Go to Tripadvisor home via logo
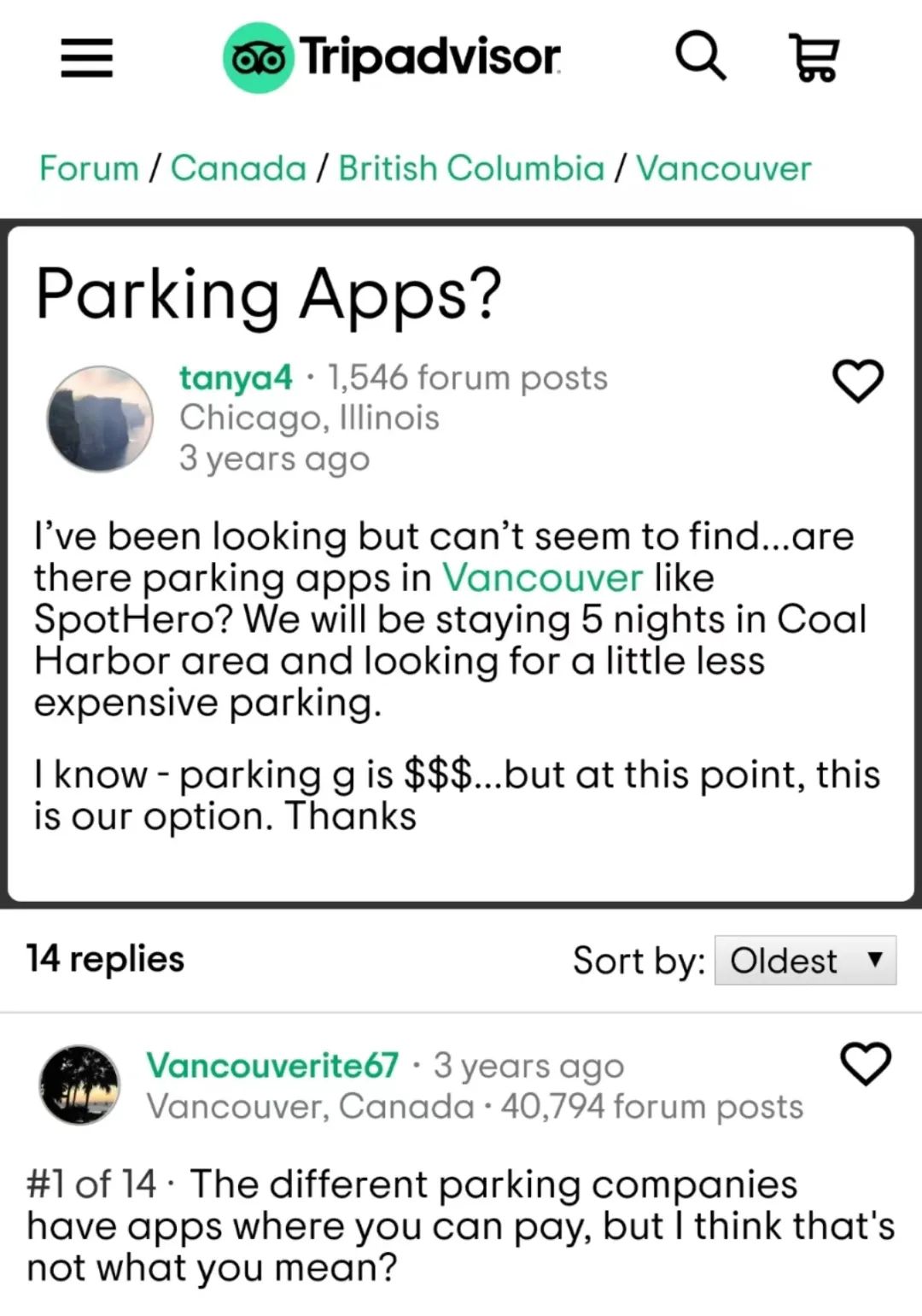 coord(392,57)
